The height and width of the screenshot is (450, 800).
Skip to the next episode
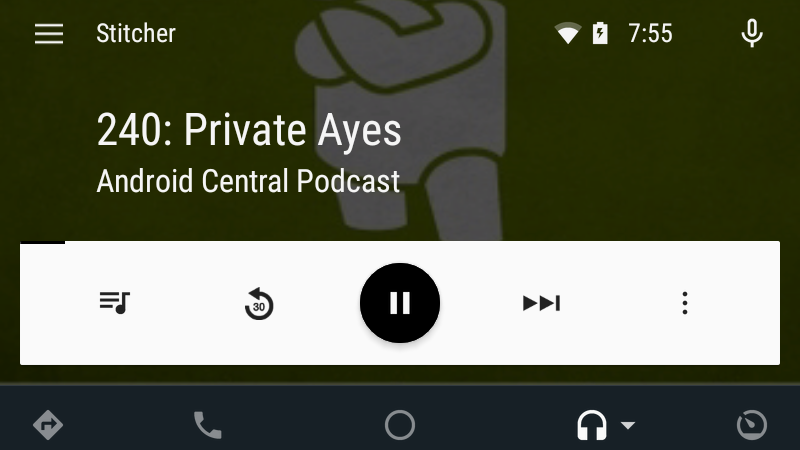click(x=541, y=303)
